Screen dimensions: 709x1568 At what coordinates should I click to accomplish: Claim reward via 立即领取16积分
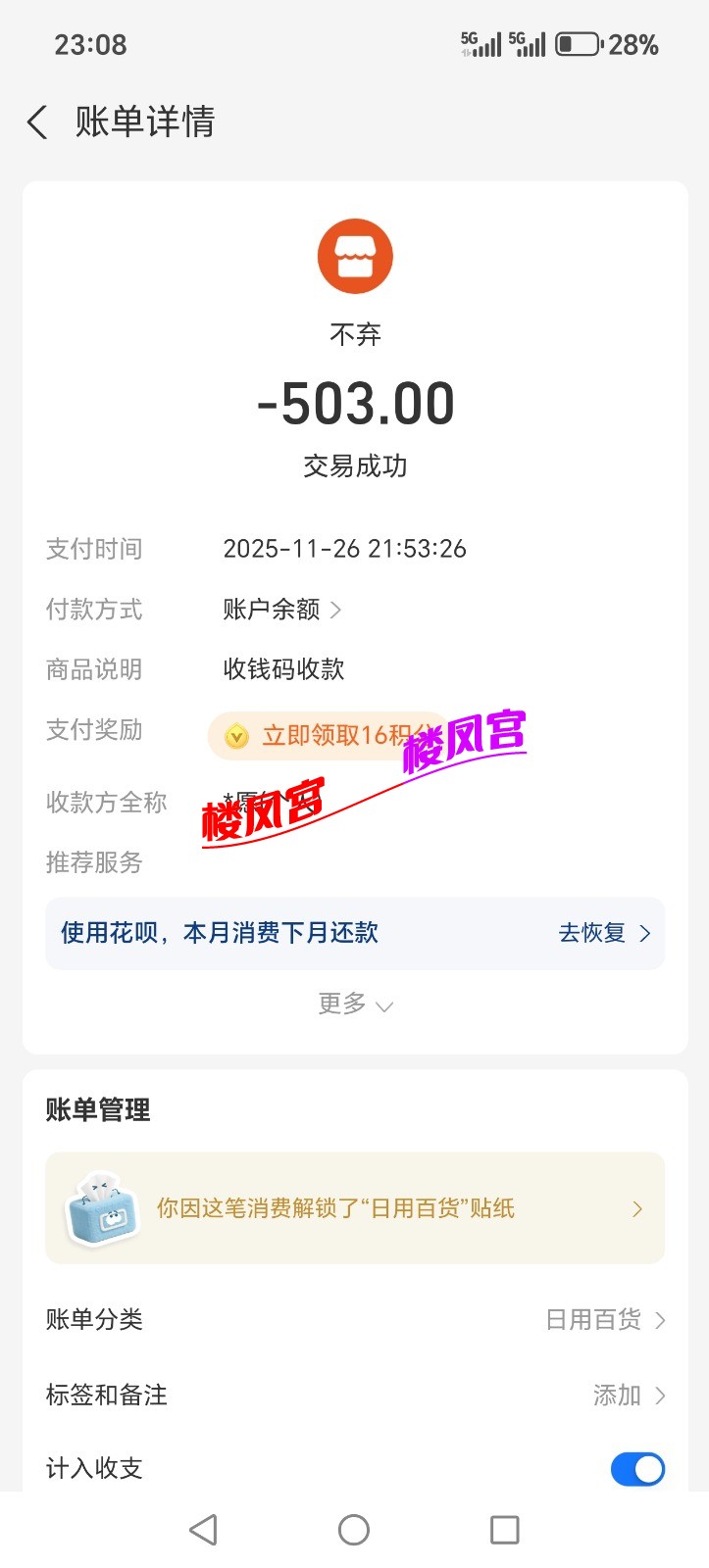tap(333, 735)
